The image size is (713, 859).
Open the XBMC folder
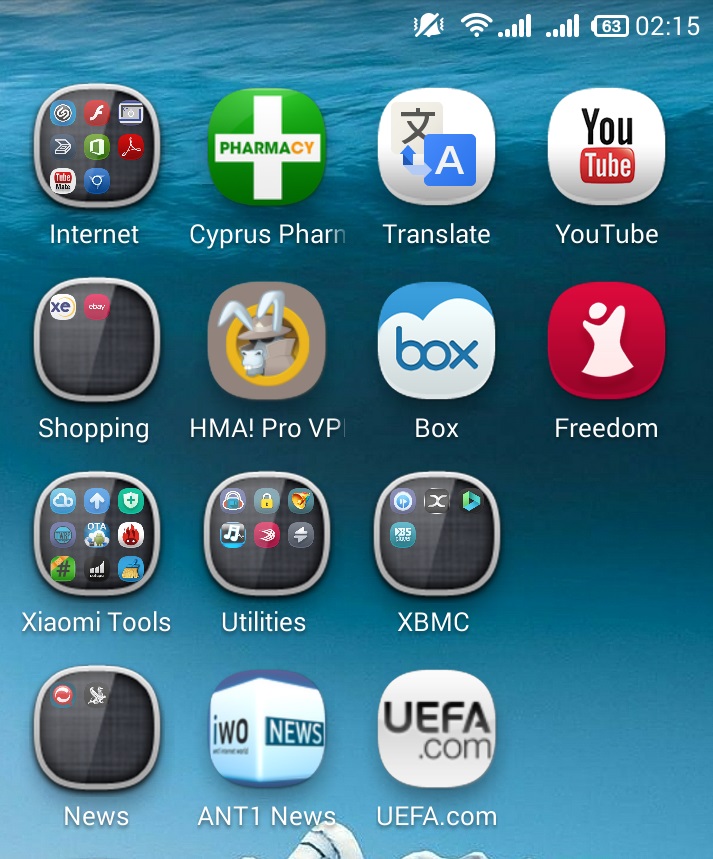pyautogui.click(x=437, y=534)
